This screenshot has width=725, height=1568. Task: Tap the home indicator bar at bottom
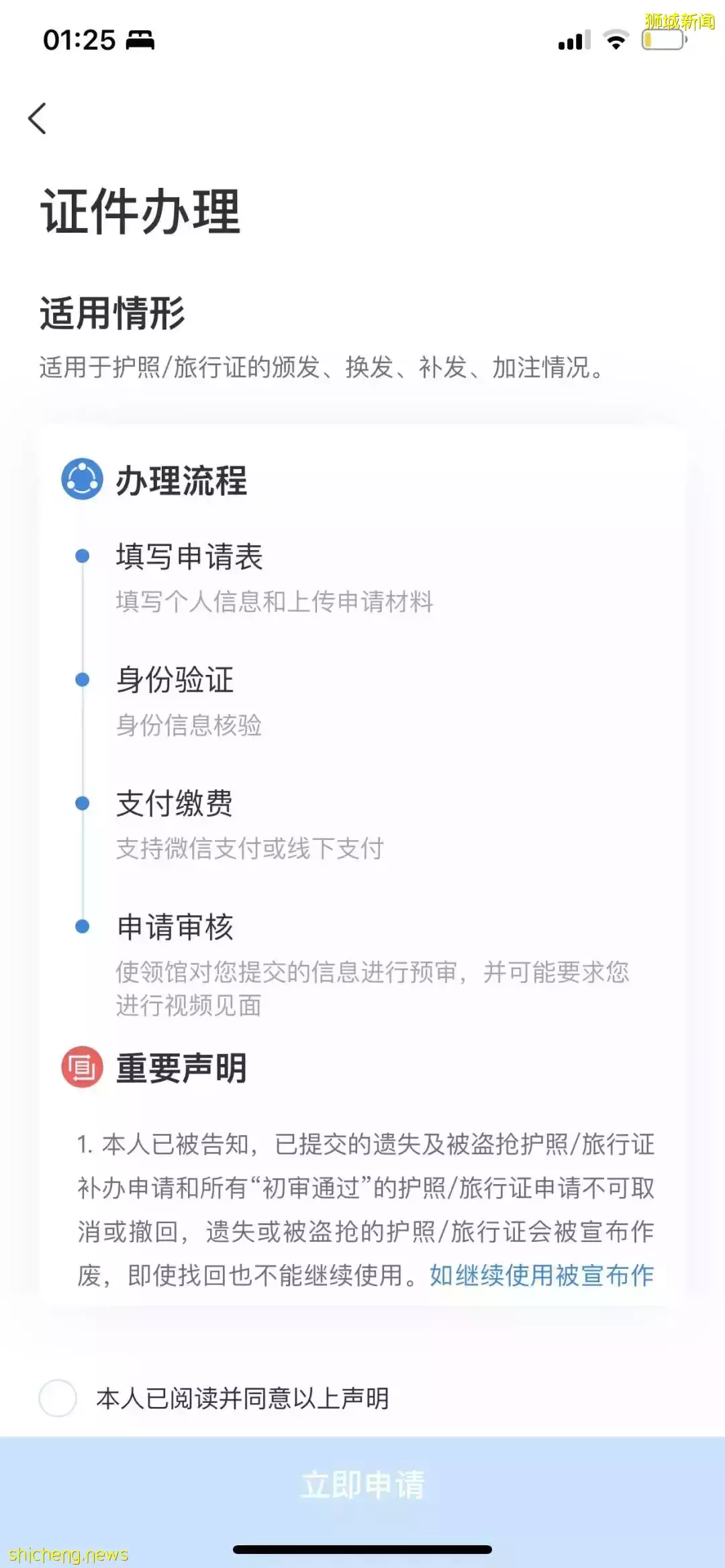click(x=362, y=1549)
